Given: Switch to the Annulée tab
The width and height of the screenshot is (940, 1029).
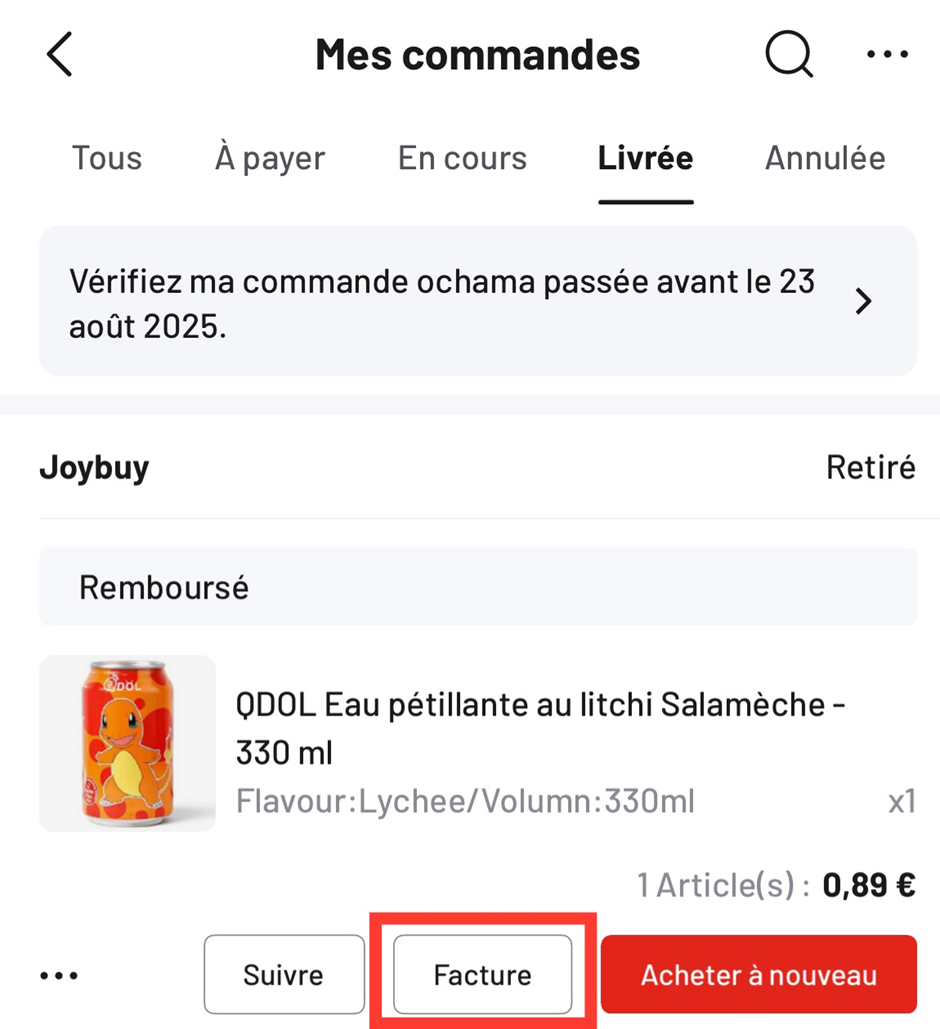Looking at the screenshot, I should click(825, 158).
